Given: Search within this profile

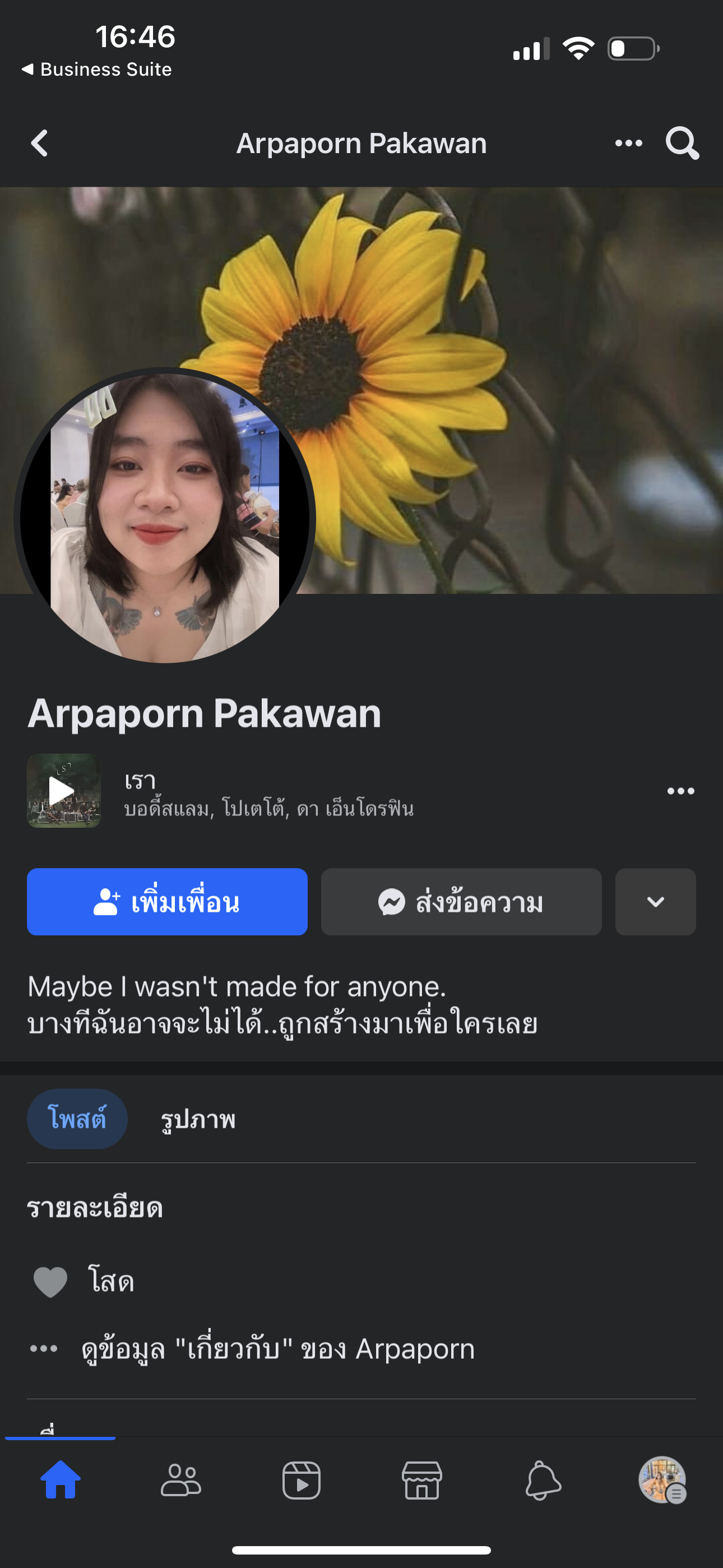Looking at the screenshot, I should pos(682,144).
